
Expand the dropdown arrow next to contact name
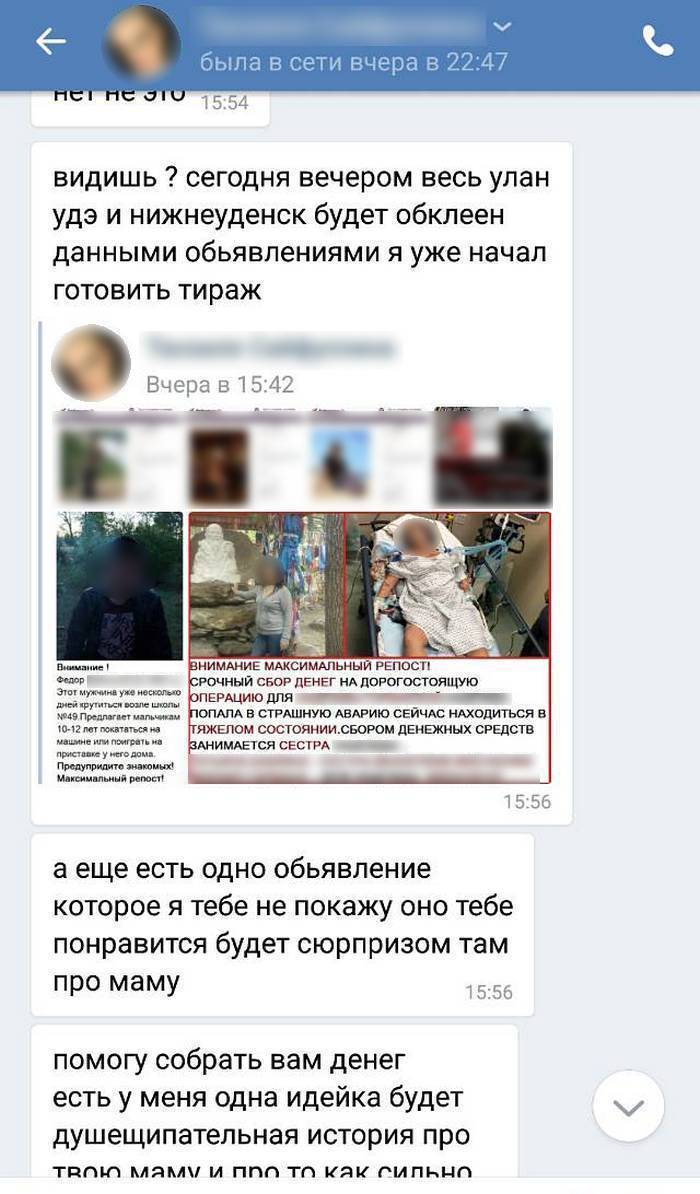click(503, 26)
